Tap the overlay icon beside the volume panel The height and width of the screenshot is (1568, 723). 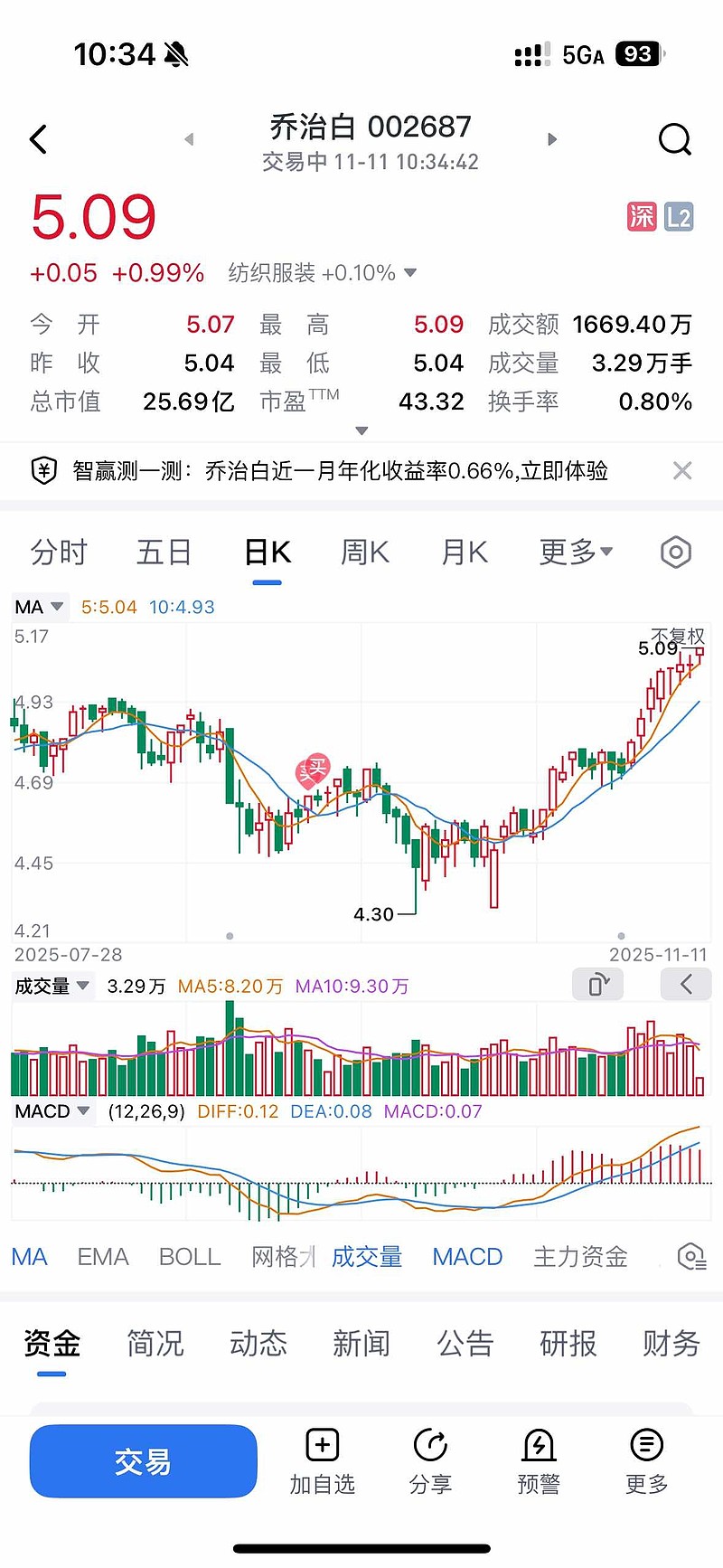597,984
